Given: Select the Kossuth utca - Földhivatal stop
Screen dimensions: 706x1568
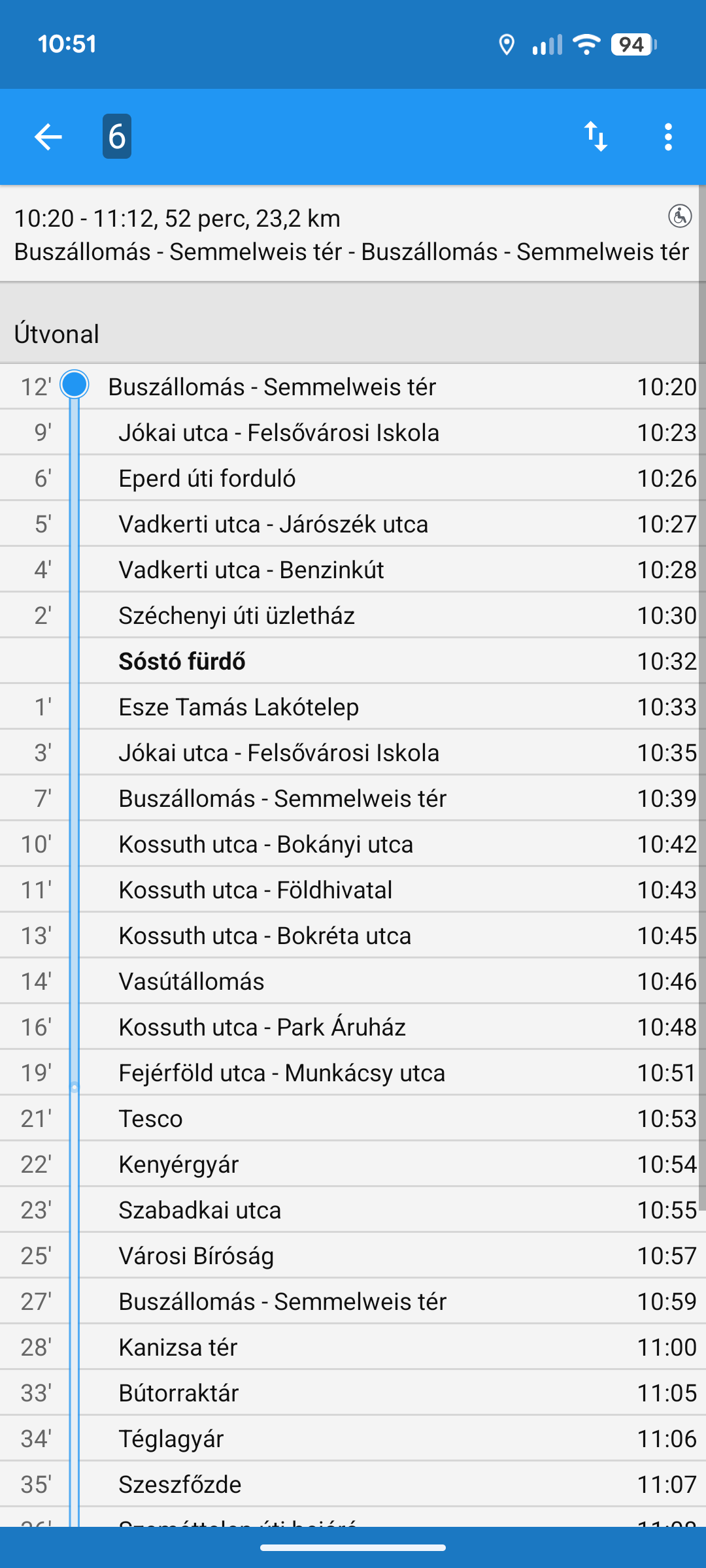Looking at the screenshot, I should point(353,890).
